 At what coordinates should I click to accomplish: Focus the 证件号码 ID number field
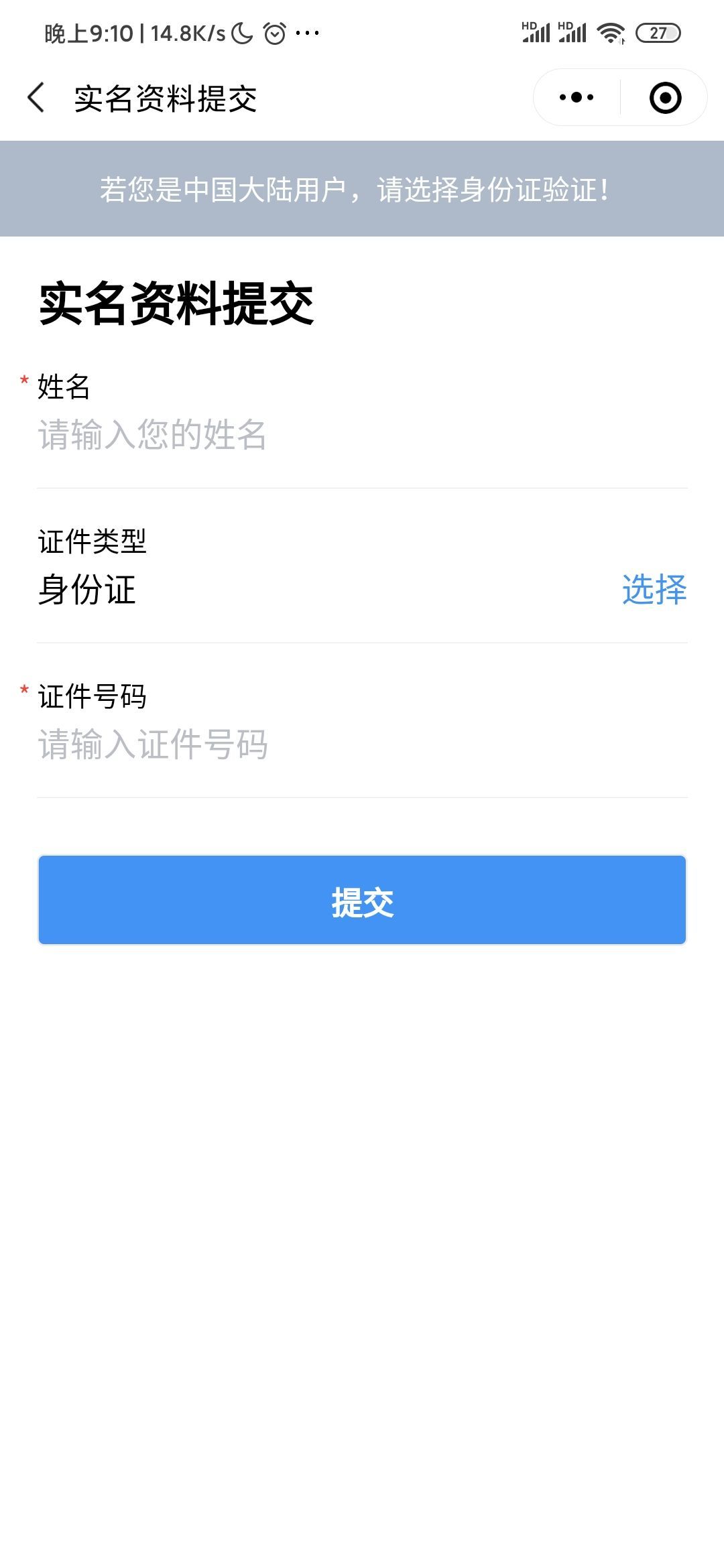click(362, 744)
